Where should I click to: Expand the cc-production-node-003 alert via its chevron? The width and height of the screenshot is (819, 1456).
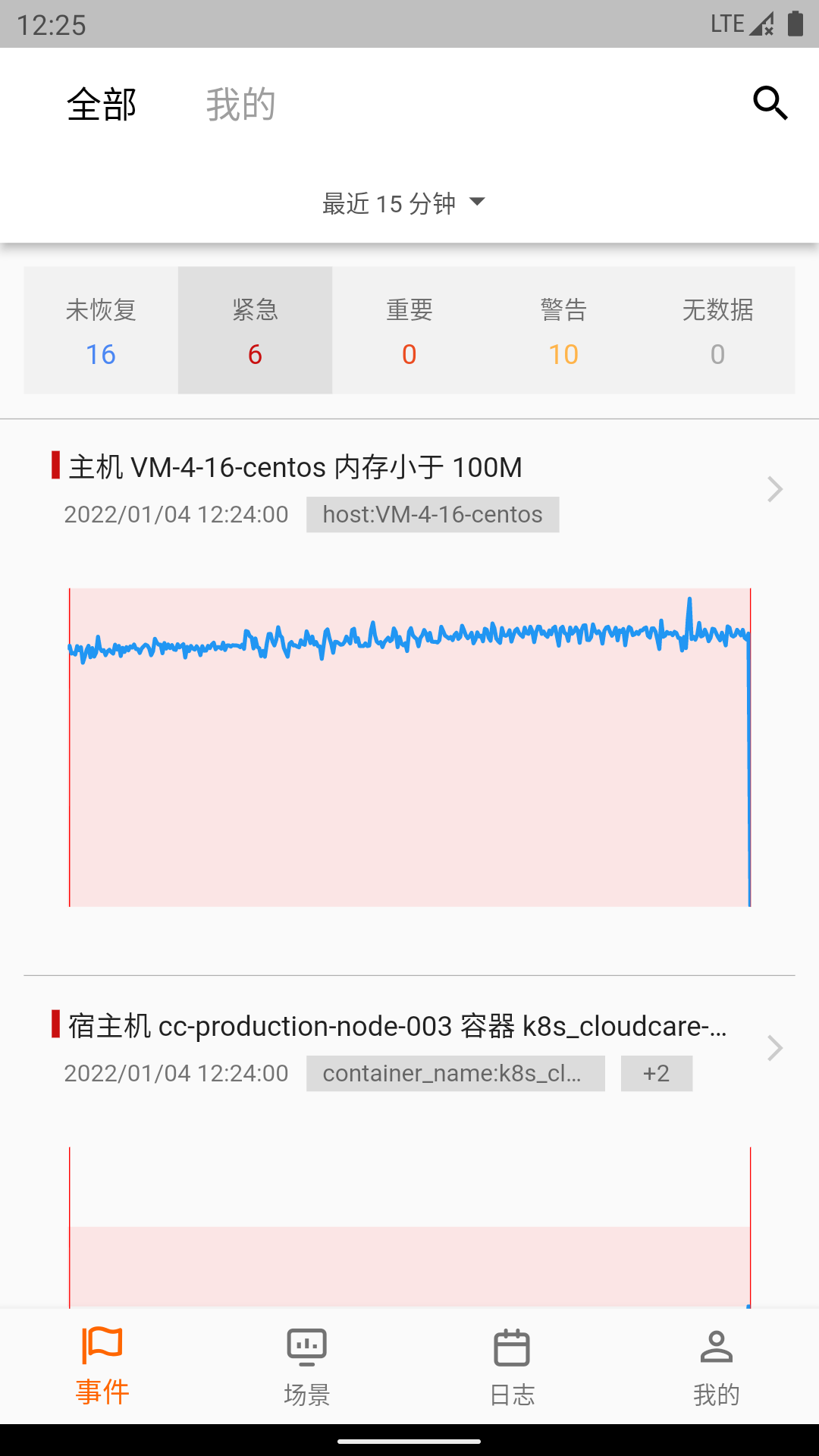tap(775, 1049)
